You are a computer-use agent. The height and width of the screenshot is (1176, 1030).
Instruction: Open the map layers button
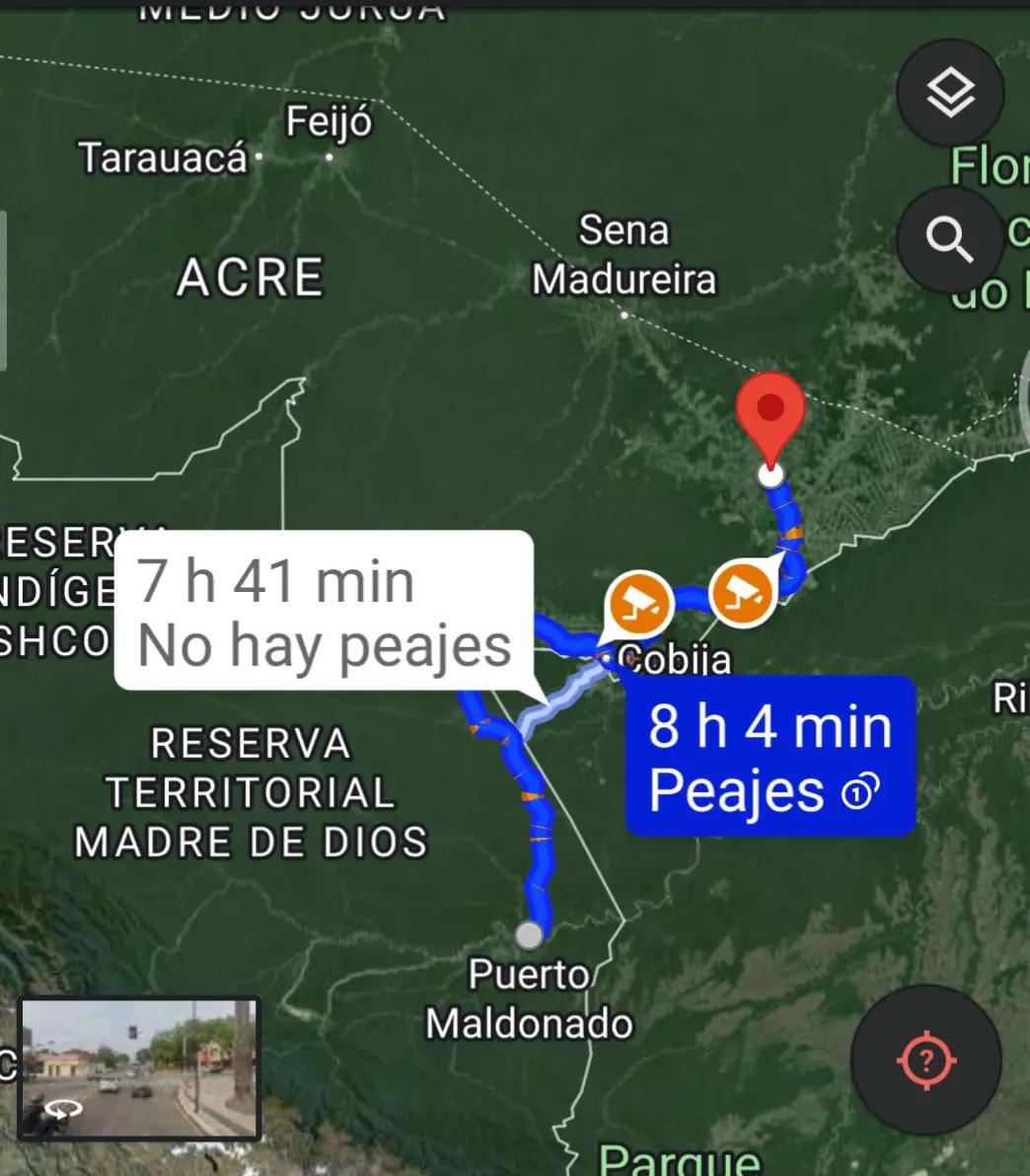click(950, 93)
